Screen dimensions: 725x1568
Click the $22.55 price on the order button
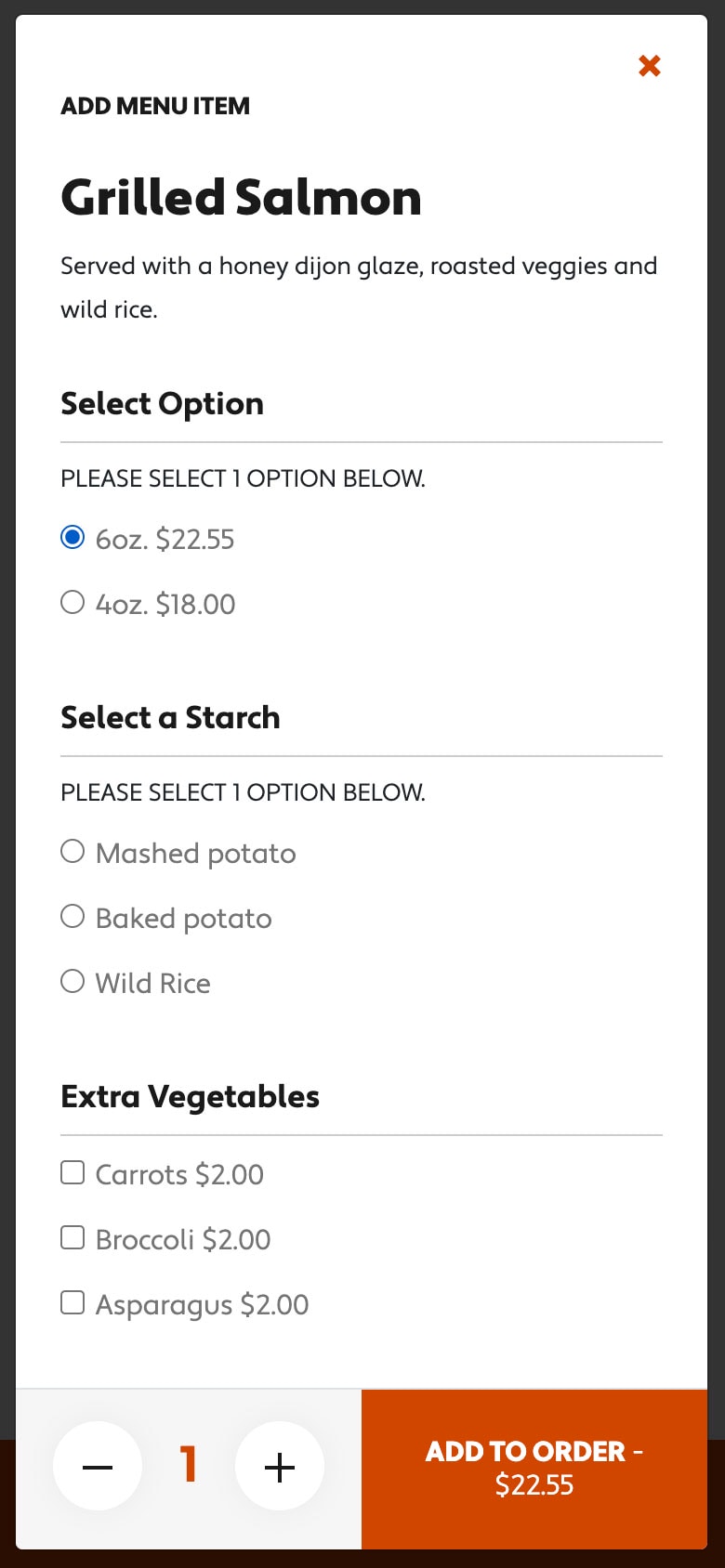(534, 1485)
